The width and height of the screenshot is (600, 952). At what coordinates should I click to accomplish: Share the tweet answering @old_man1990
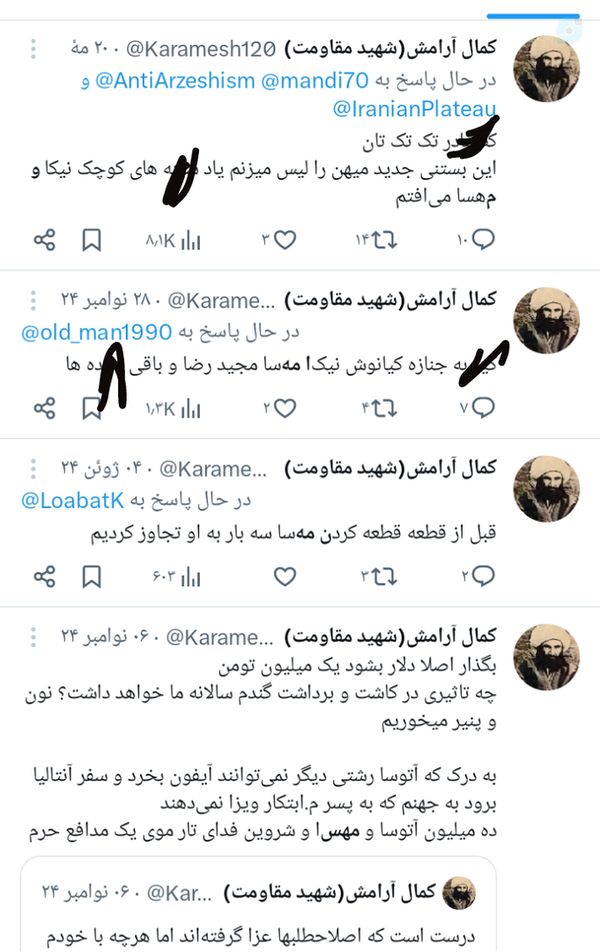pyautogui.click(x=45, y=407)
